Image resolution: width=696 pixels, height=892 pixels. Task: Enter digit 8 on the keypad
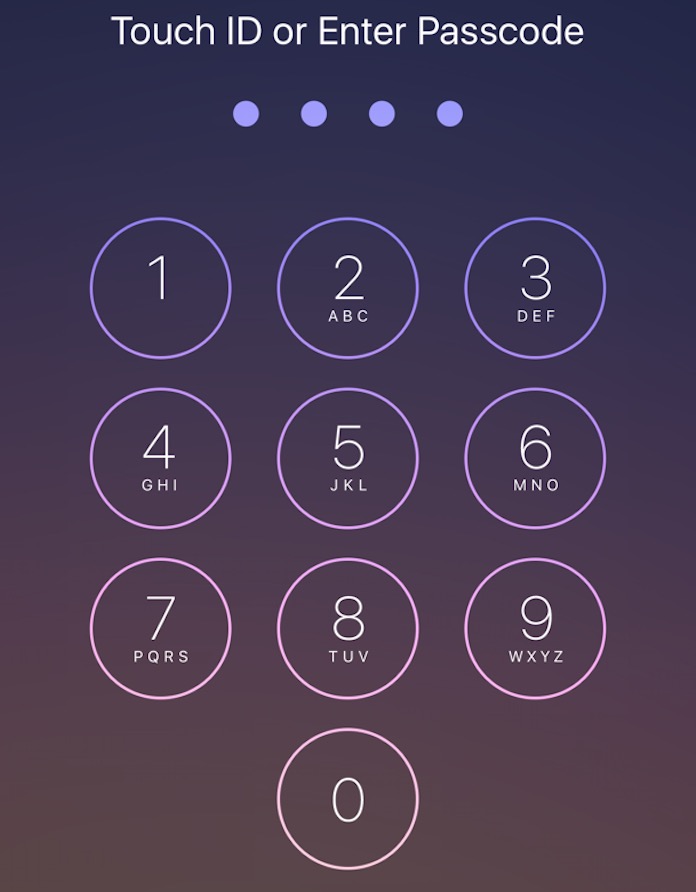[348, 628]
